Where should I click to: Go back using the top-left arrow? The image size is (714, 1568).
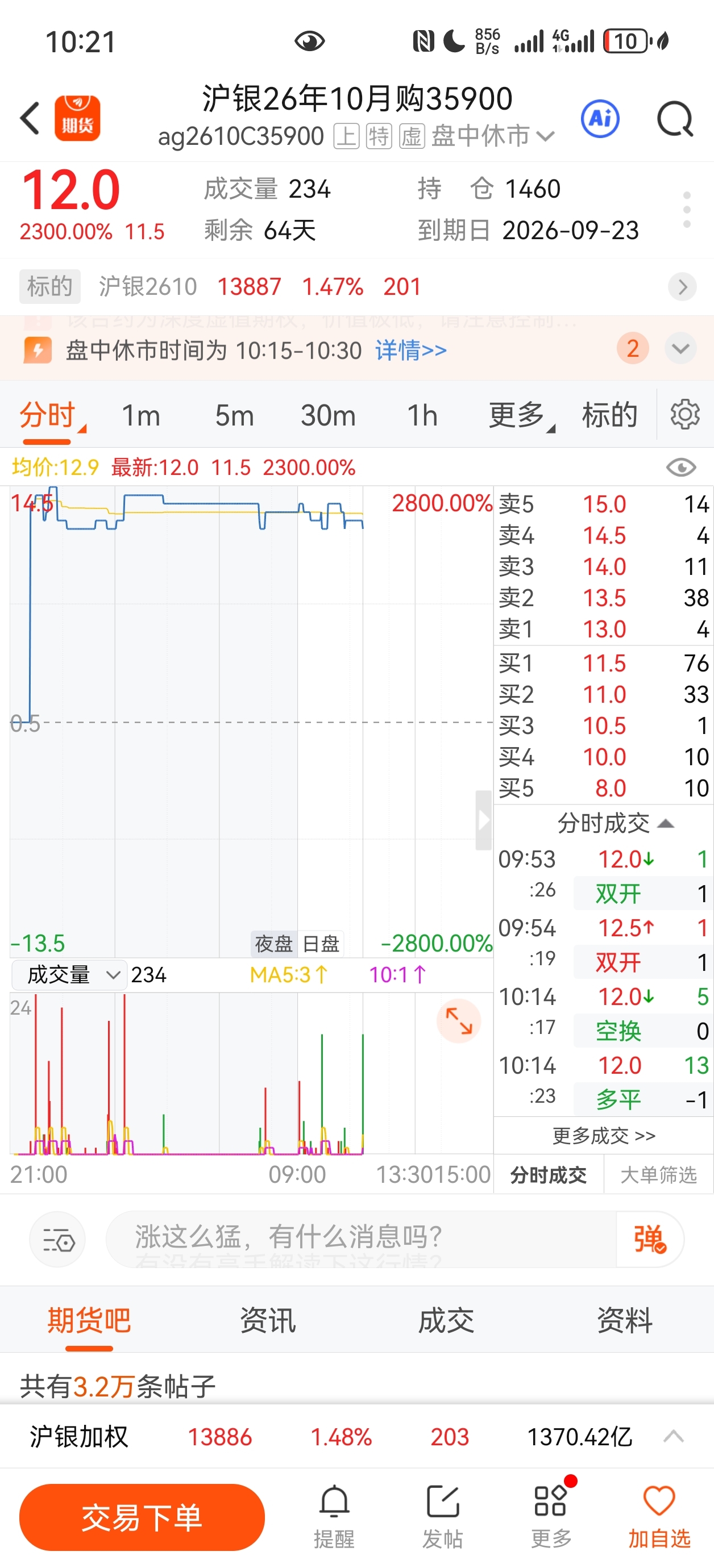31,118
